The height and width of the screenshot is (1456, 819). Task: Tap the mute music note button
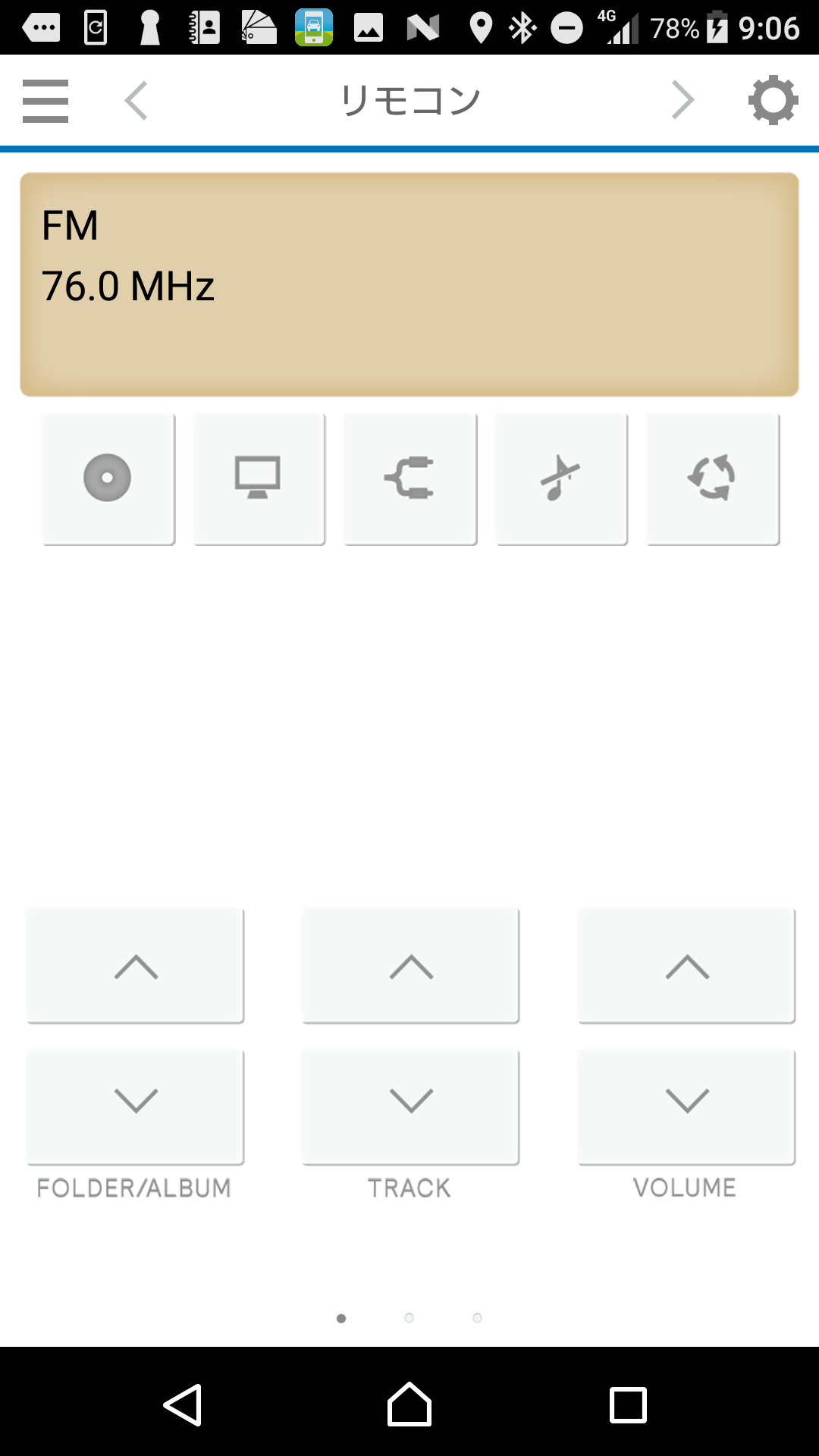(x=561, y=479)
